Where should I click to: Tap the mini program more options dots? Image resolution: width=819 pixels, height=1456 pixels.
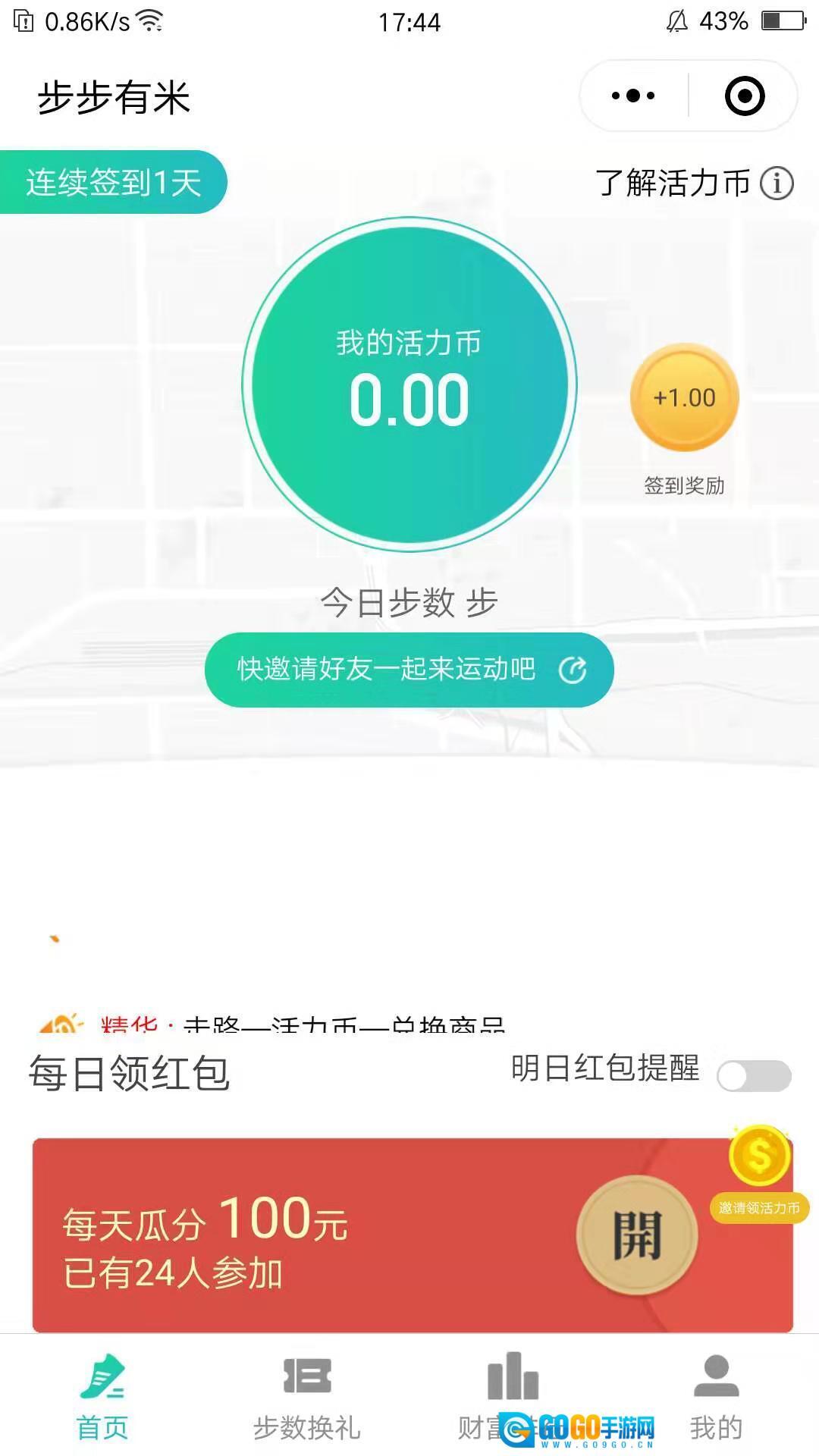(x=634, y=94)
